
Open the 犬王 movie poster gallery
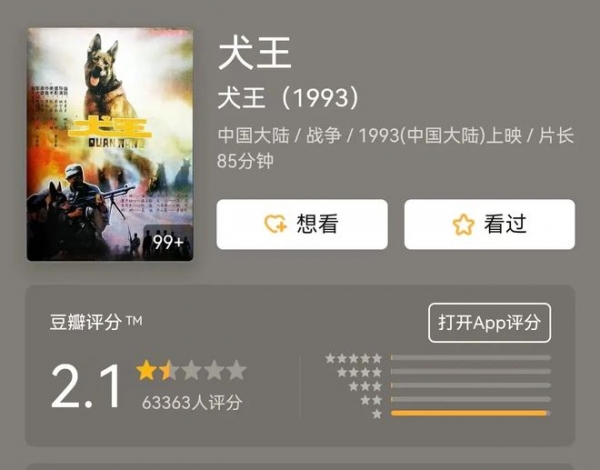click(x=110, y=145)
